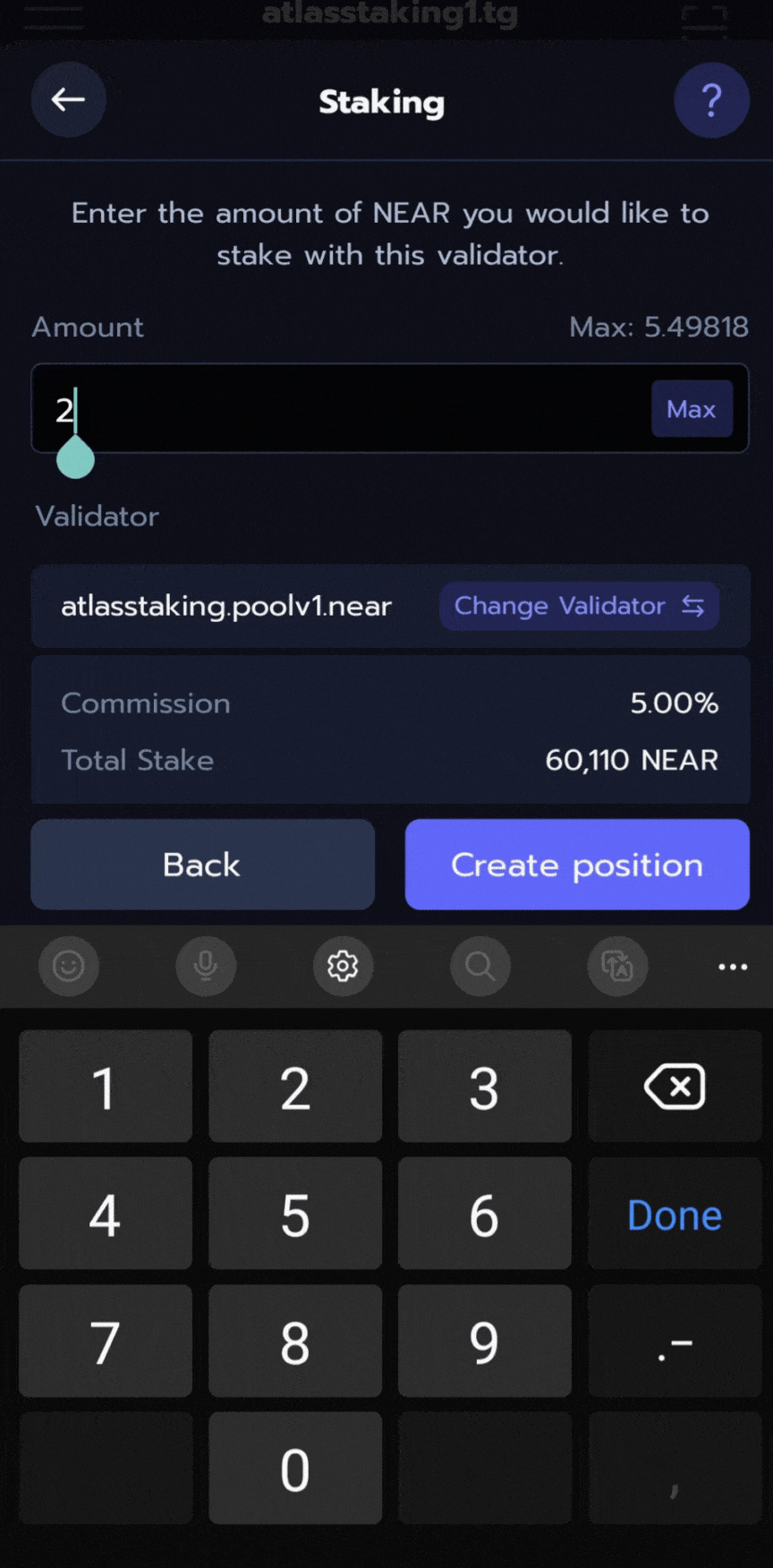Image resolution: width=773 pixels, height=1568 pixels.
Task: Tap the Create position button
Action: [576, 865]
